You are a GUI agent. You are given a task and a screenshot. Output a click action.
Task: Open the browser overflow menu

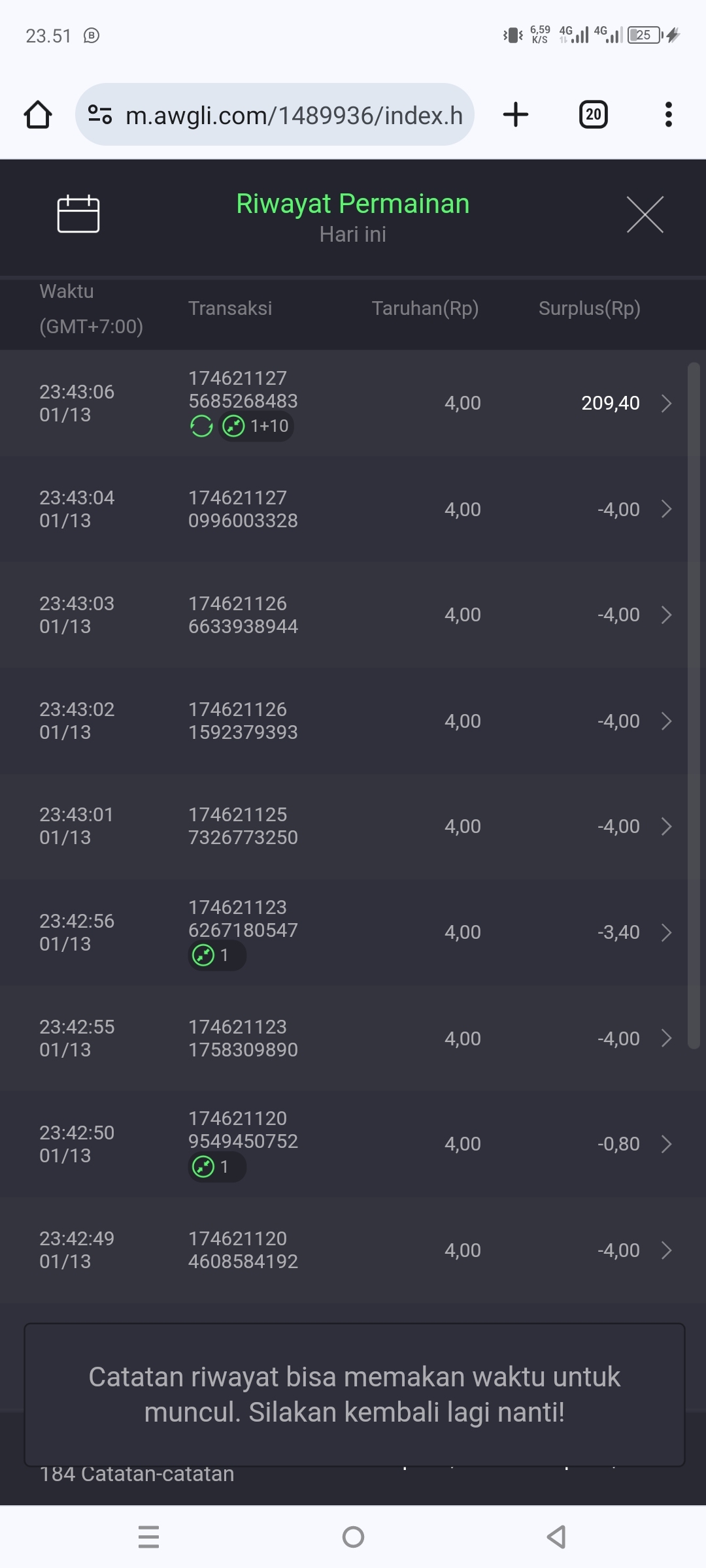point(668,115)
